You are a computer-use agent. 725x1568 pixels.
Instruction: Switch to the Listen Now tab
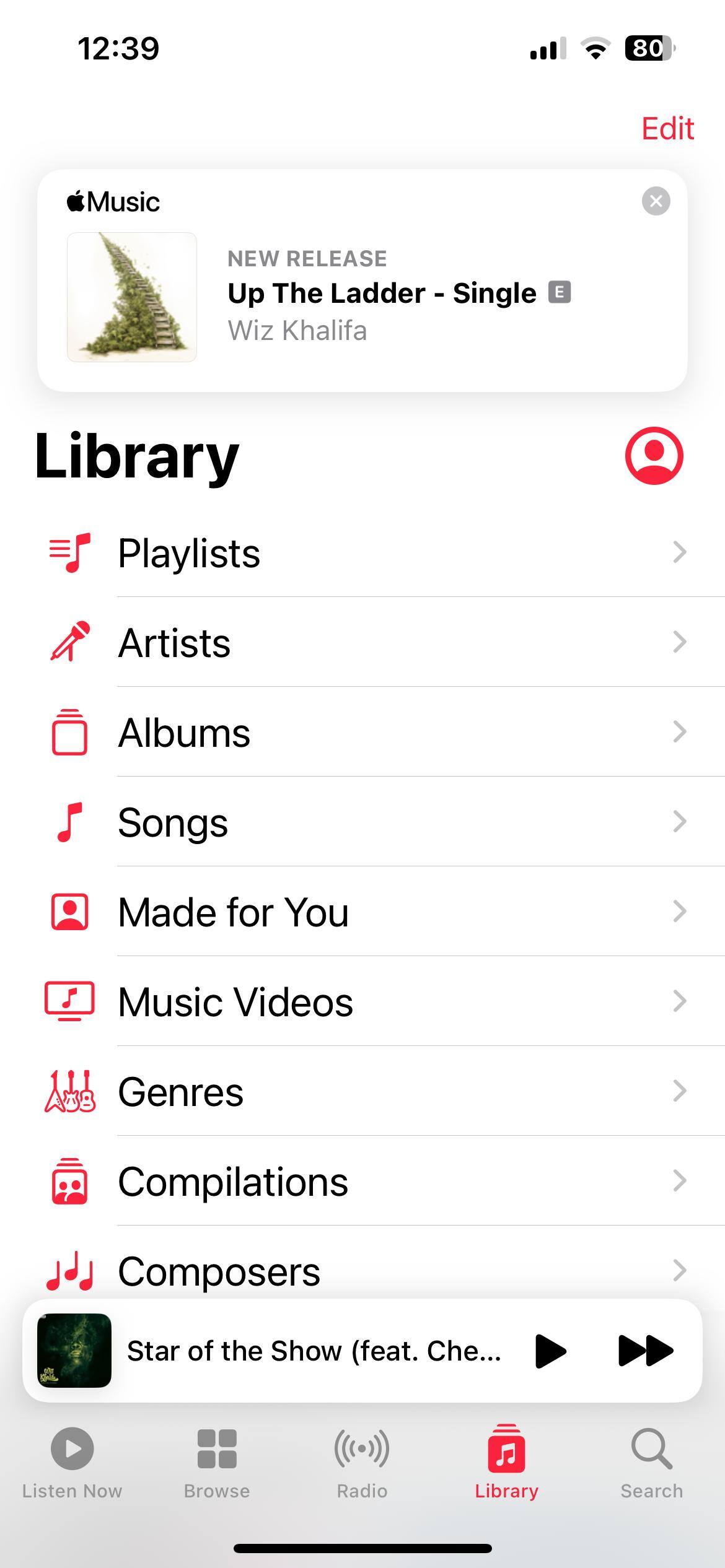point(72,1463)
